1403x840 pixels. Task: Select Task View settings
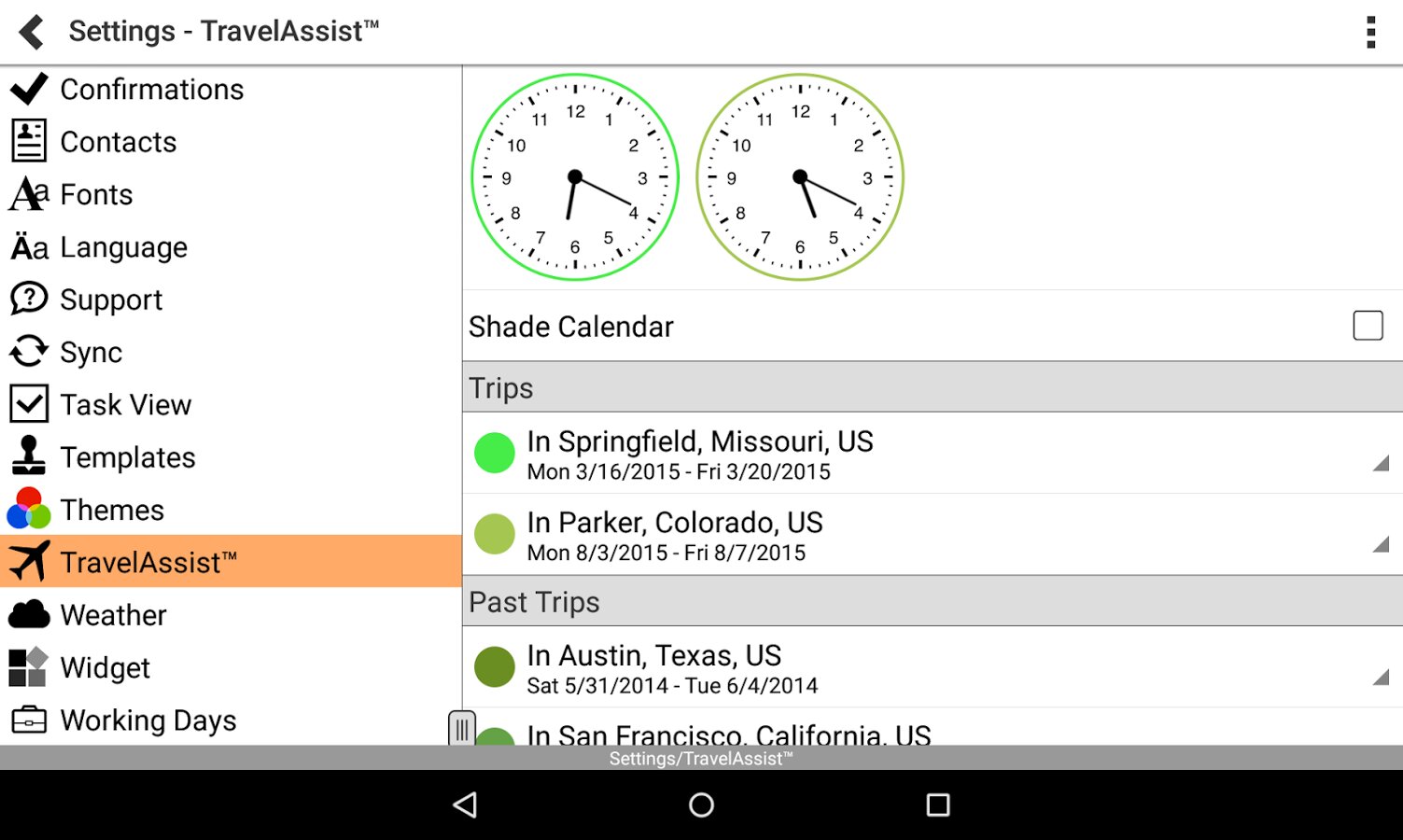point(125,405)
